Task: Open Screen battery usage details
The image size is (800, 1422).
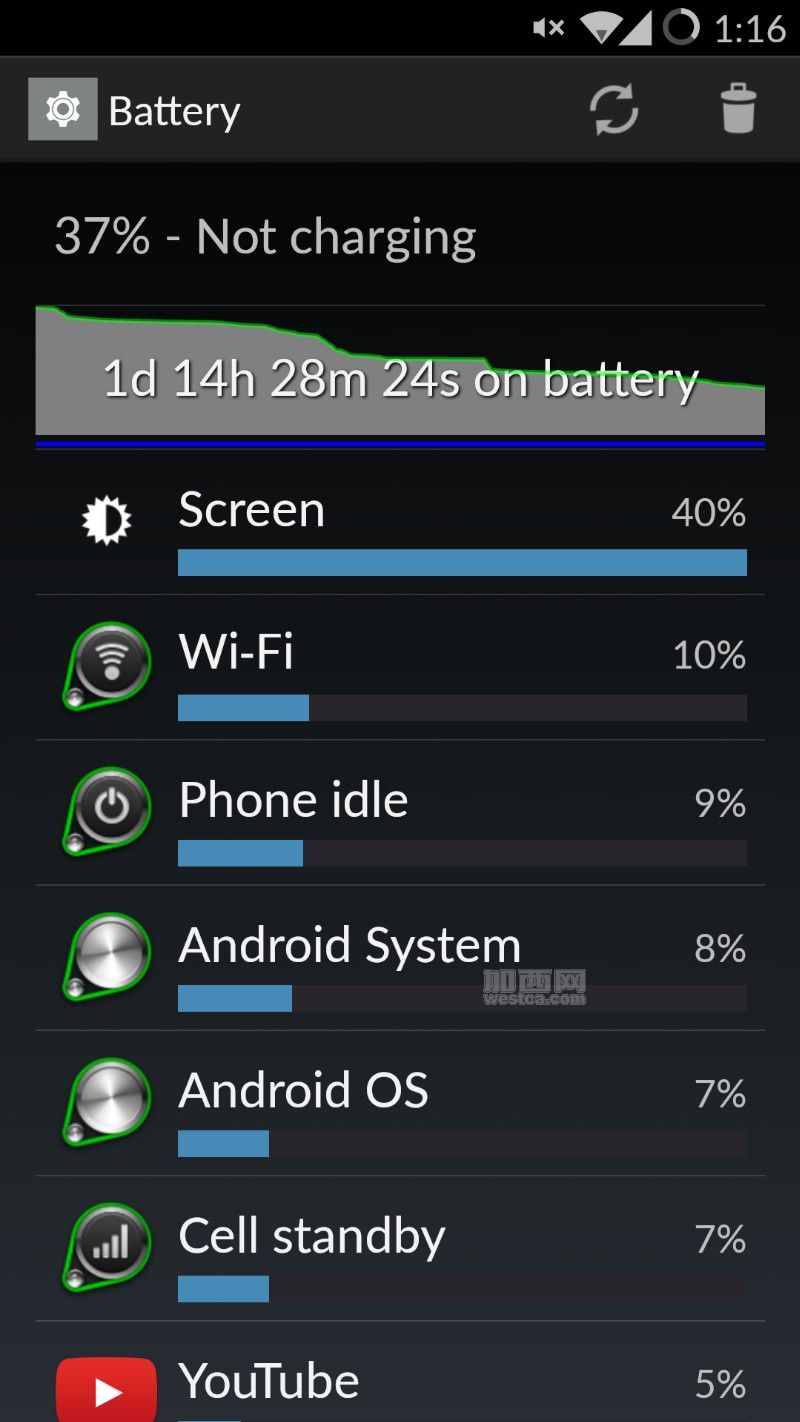Action: click(400, 522)
